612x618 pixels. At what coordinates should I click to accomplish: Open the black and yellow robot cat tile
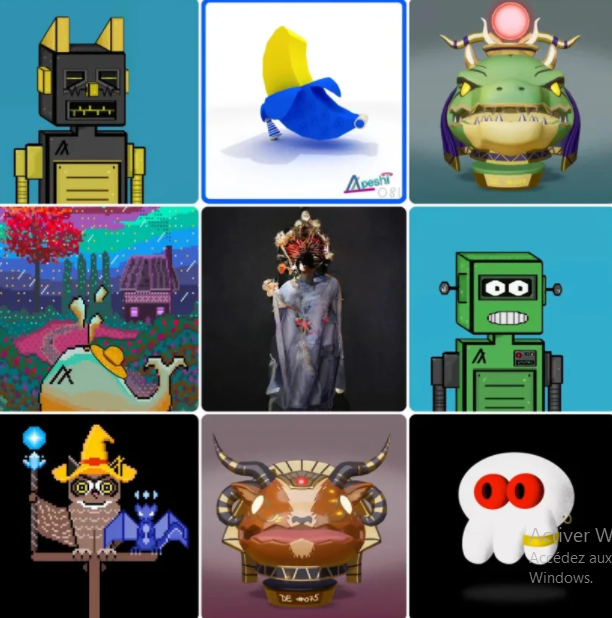pyautogui.click(x=98, y=100)
